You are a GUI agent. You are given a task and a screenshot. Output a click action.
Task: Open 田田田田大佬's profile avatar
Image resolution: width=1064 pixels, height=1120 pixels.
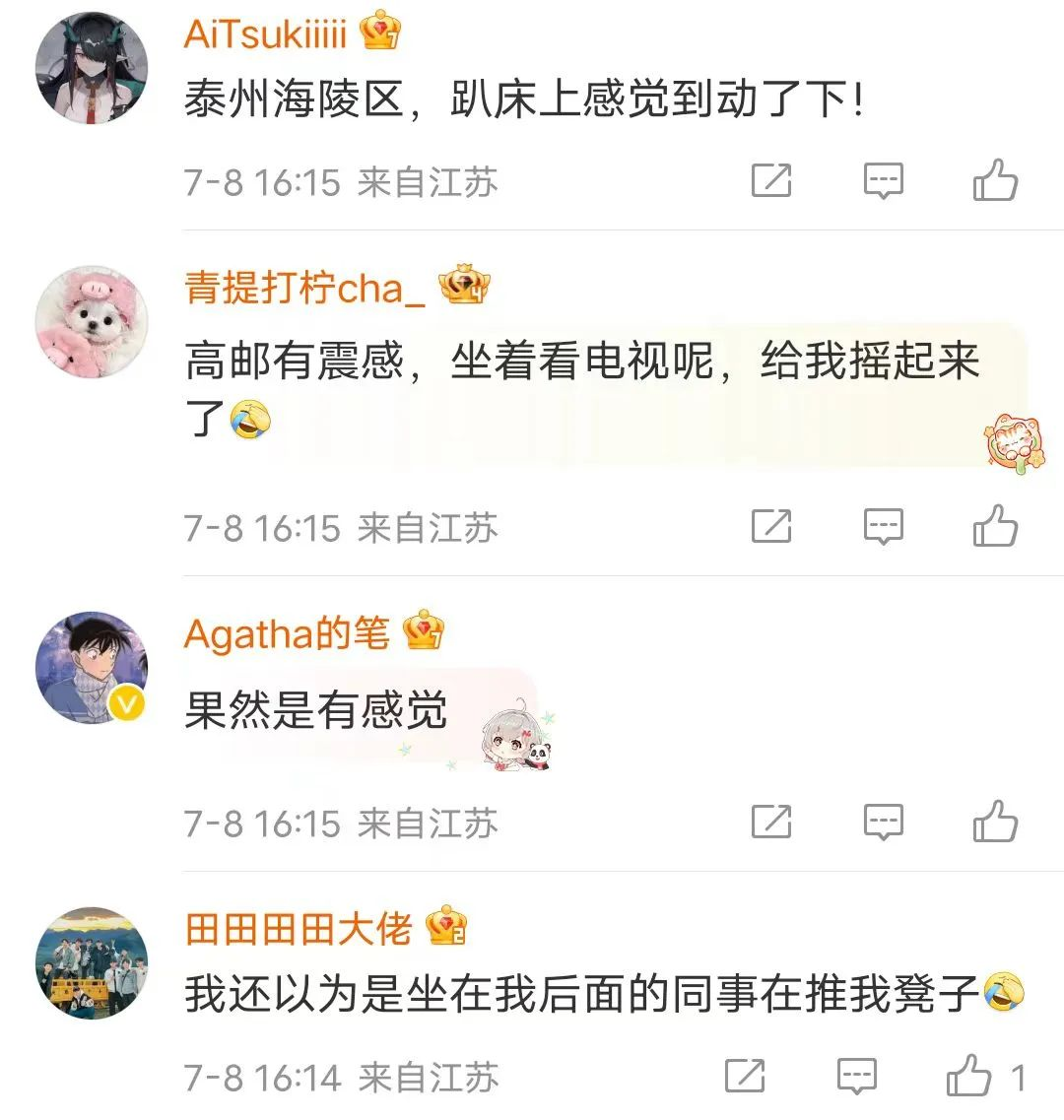92,962
